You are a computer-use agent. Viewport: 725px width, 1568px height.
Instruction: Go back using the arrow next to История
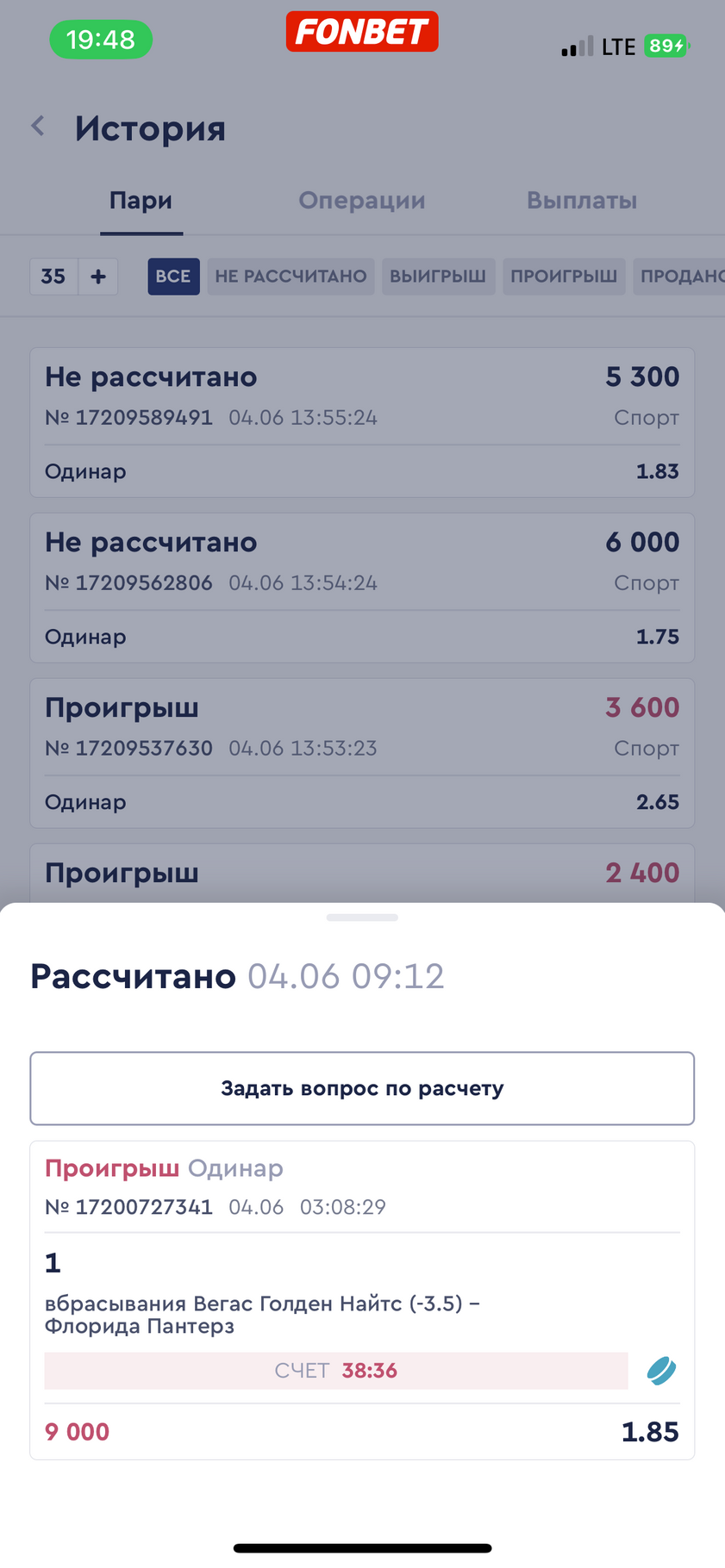click(x=38, y=127)
